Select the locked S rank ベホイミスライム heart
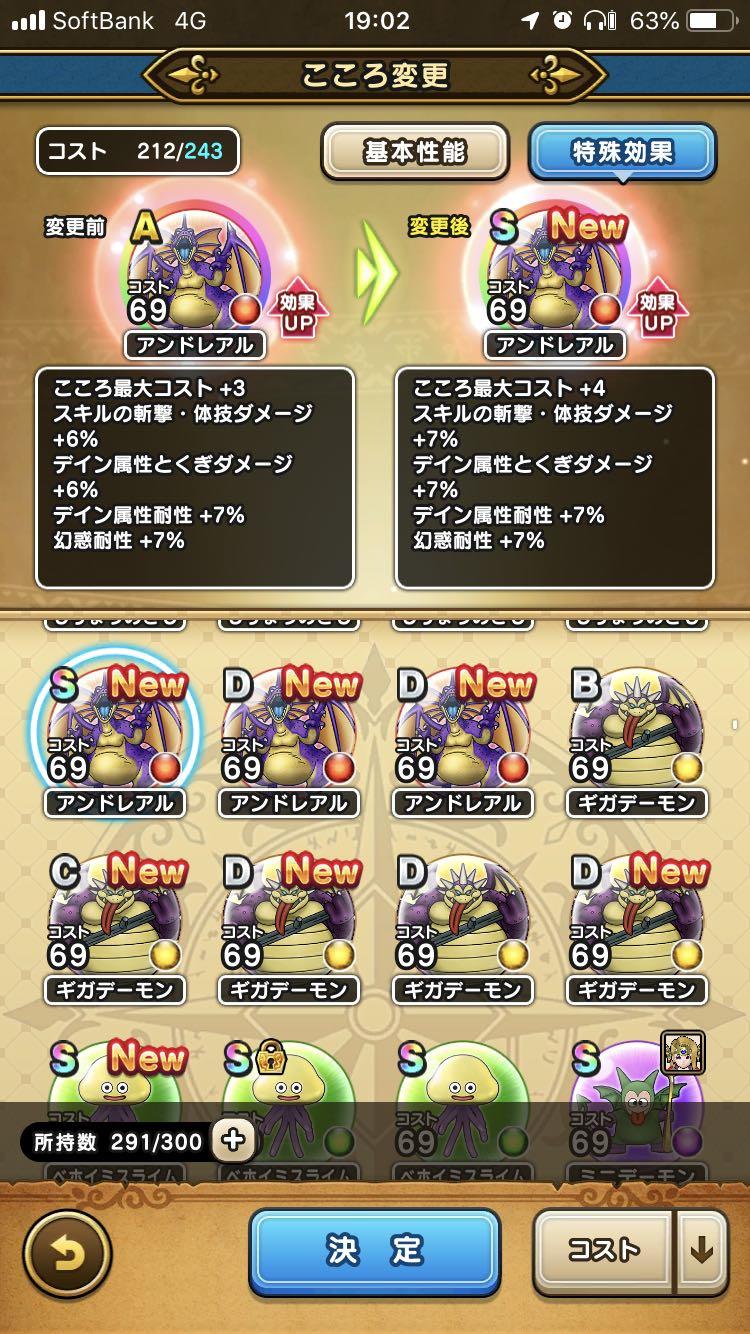Screen dimensions: 750x1334 pos(288,1090)
